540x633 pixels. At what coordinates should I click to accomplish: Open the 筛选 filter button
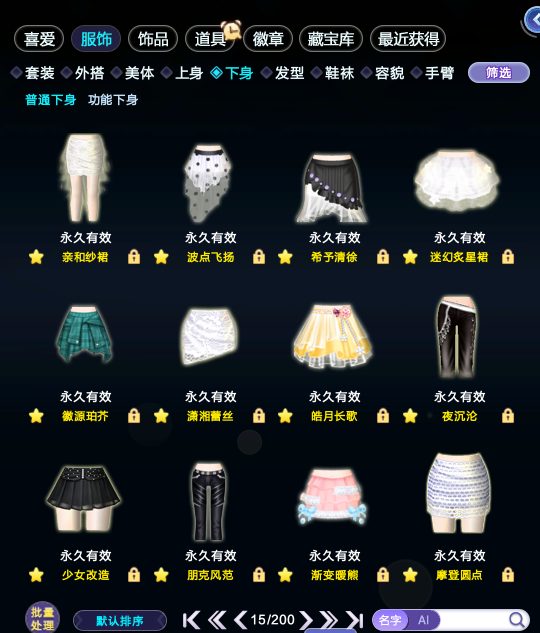[499, 73]
